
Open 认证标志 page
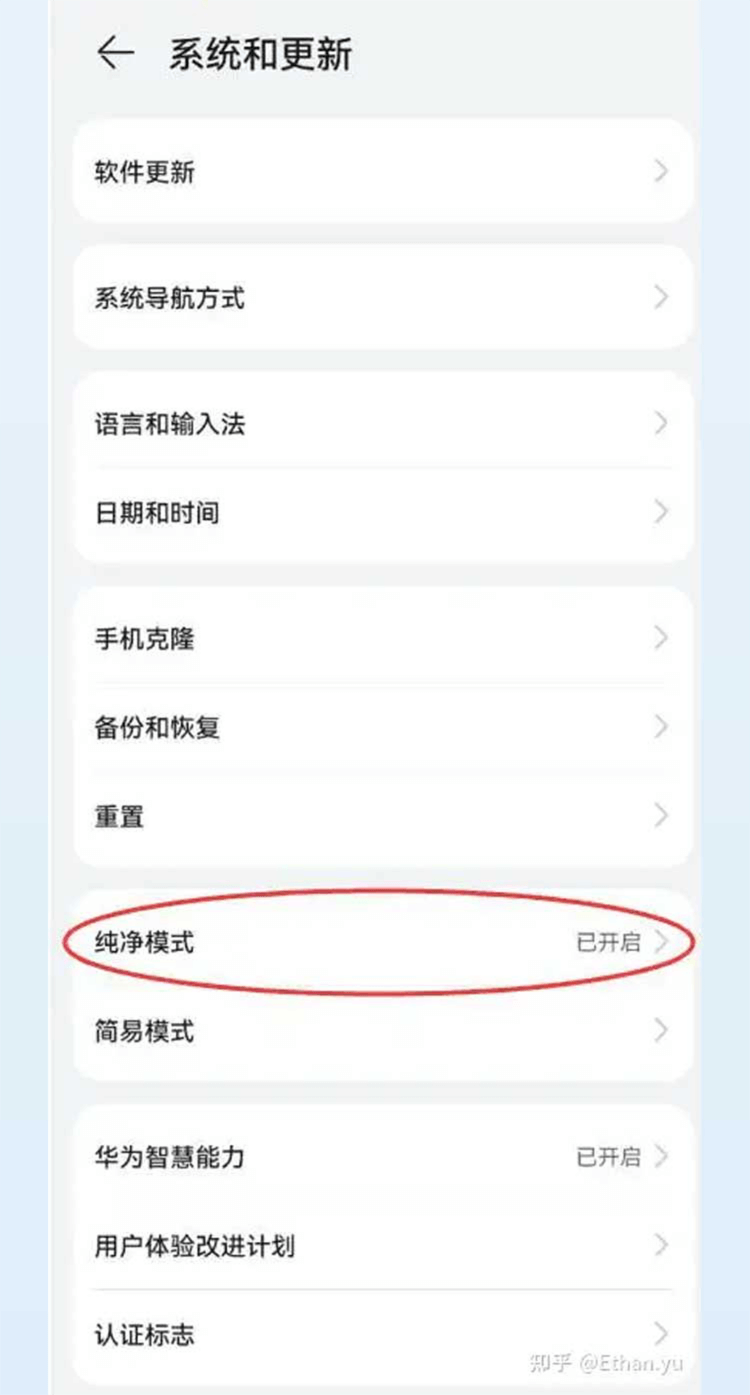[382, 1334]
